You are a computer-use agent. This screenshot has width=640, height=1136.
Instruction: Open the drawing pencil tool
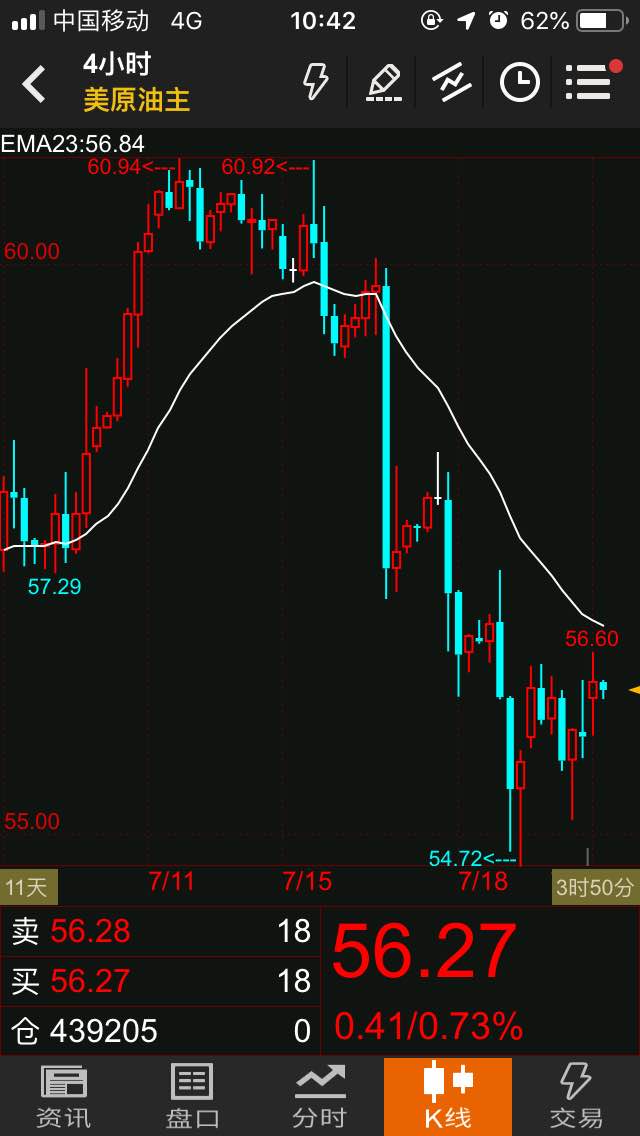click(x=384, y=81)
